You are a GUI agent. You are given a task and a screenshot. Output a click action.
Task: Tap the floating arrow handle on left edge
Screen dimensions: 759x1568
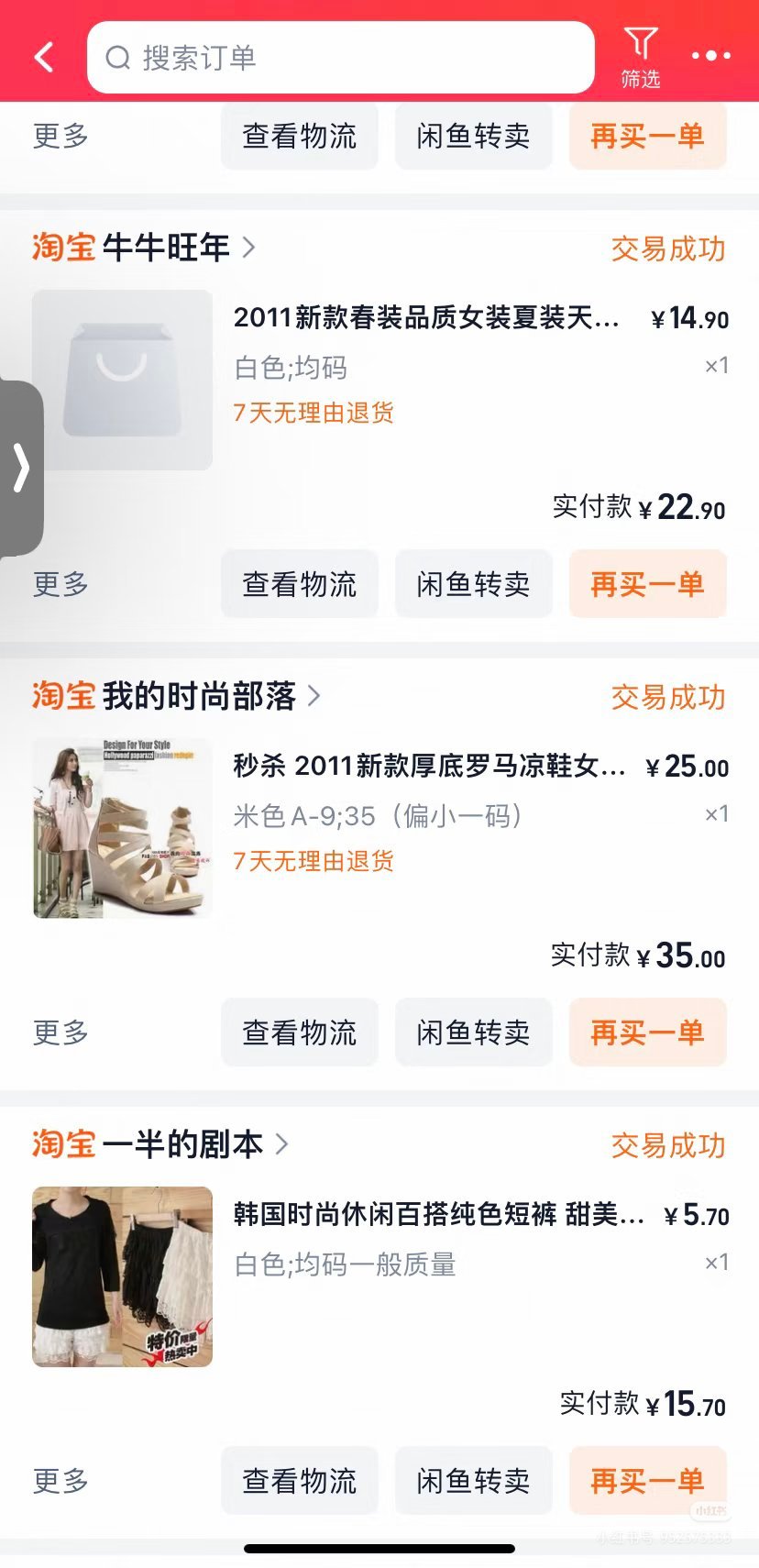point(22,468)
